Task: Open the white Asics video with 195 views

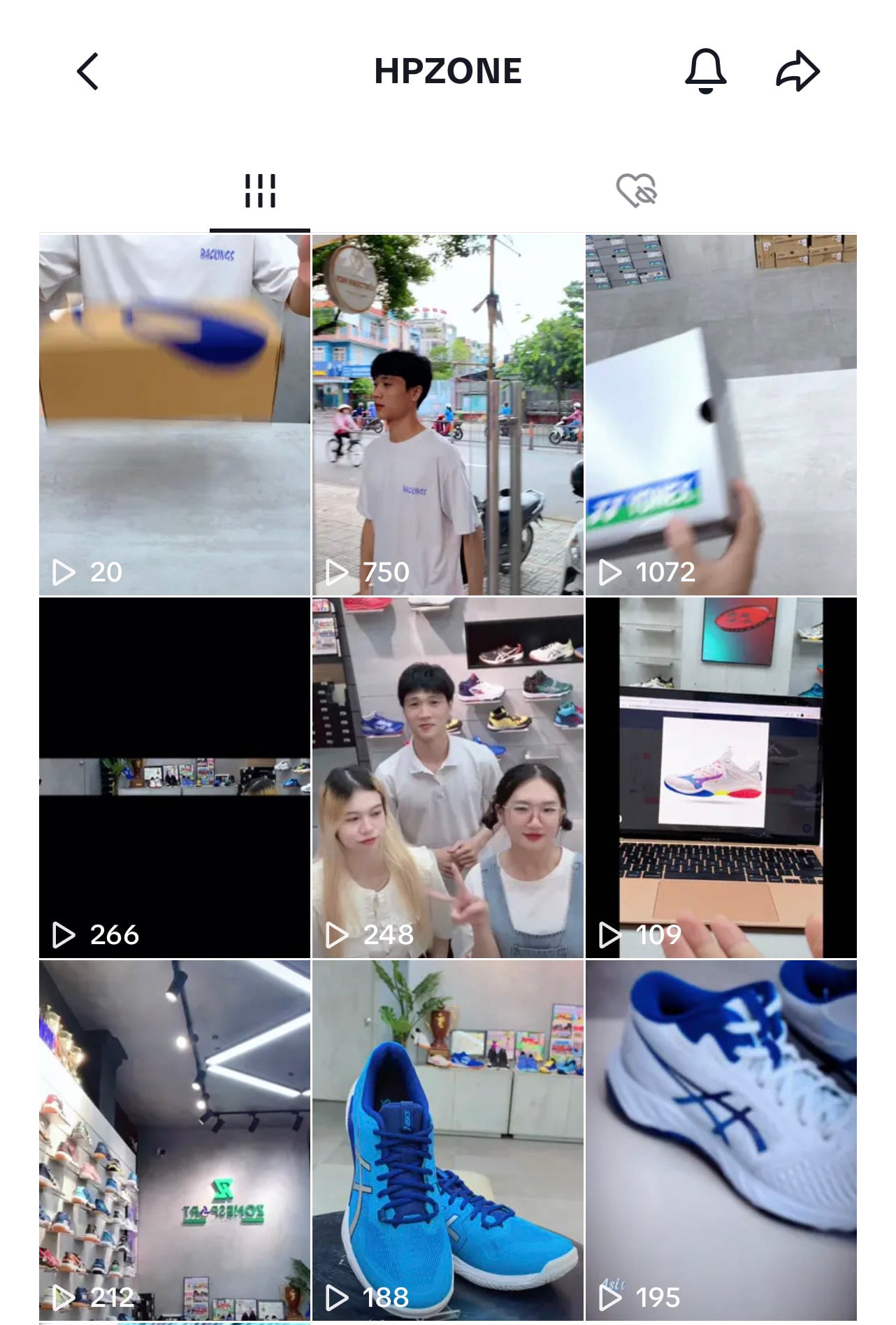Action: click(x=721, y=1139)
